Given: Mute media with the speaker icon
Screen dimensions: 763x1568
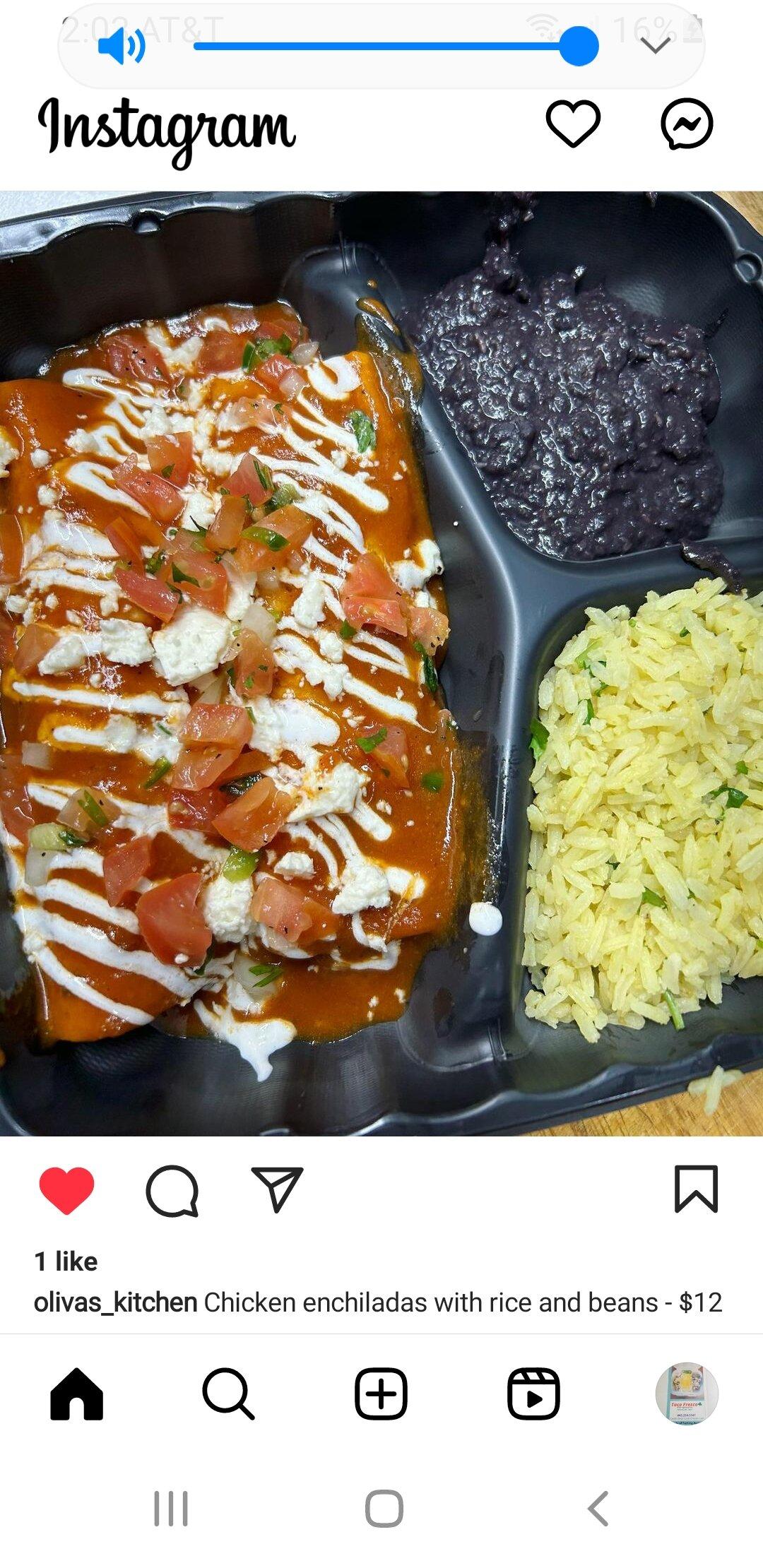Looking at the screenshot, I should [x=122, y=47].
